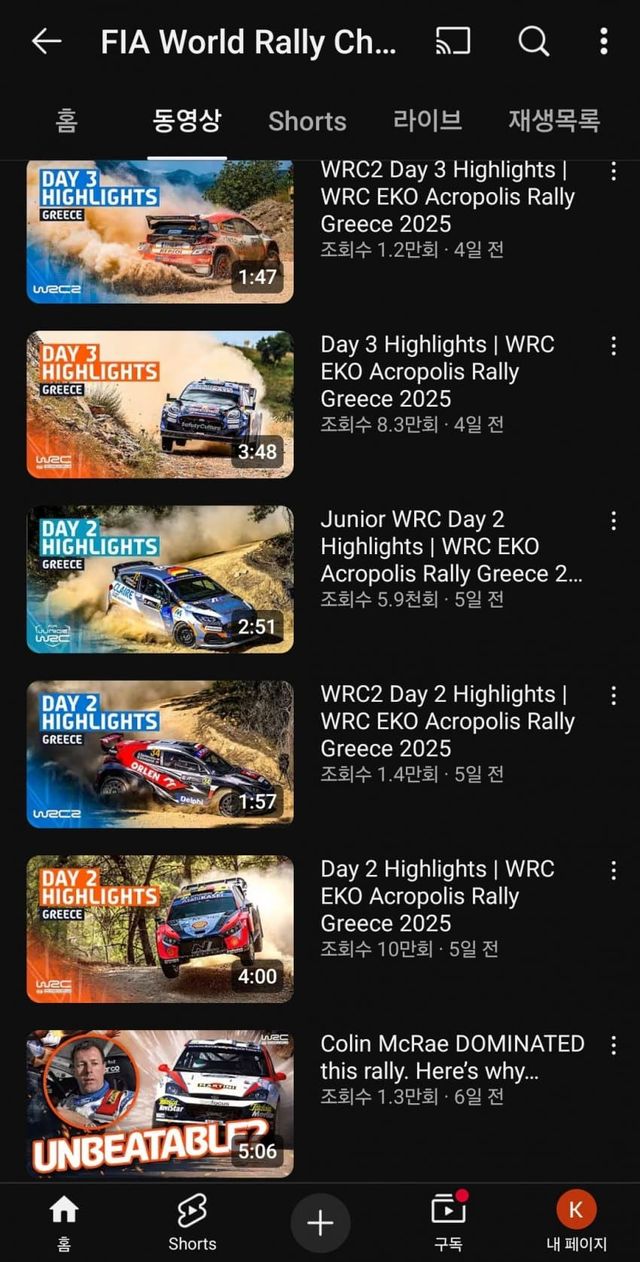Open Colin McRae DOMINATED video
Viewport: 640px width, 1262px height.
[x=160, y=1103]
